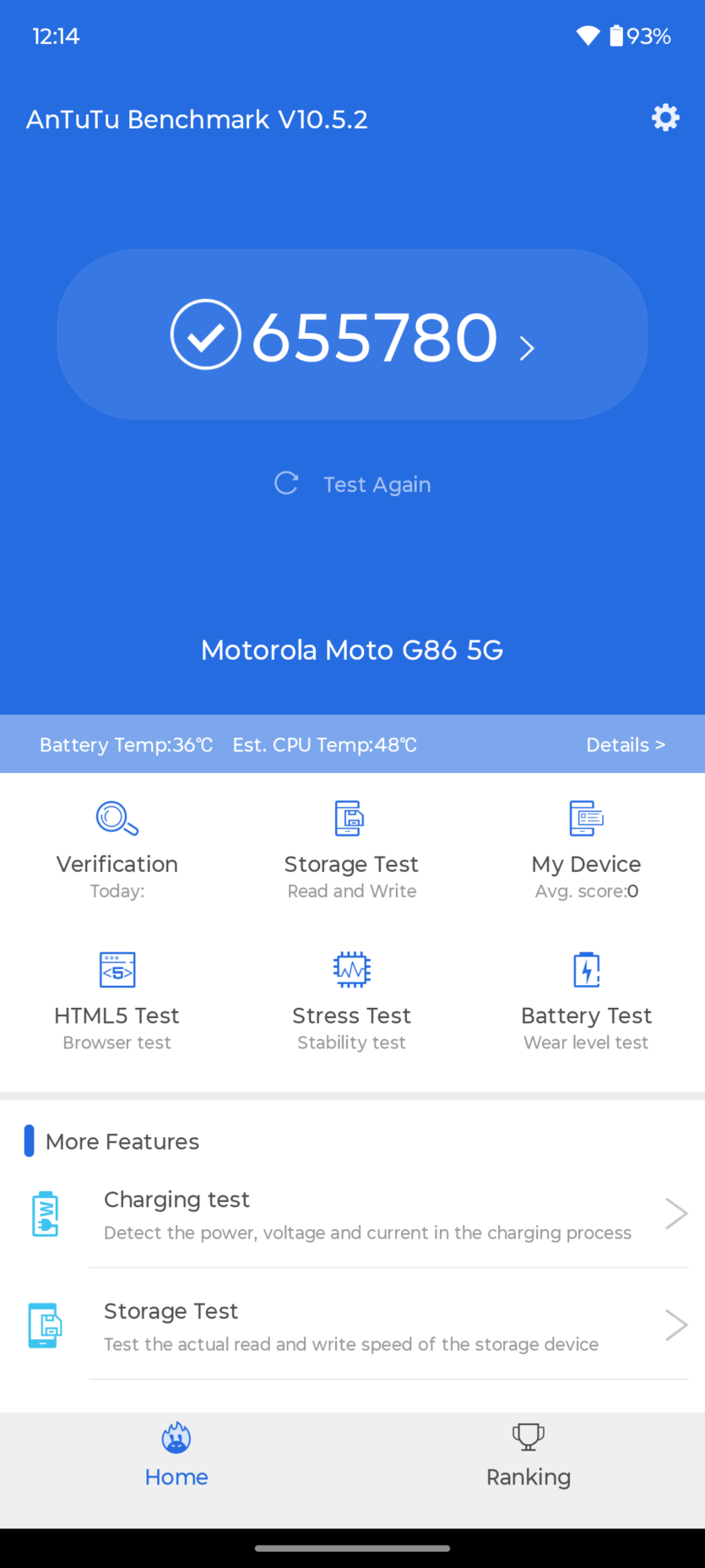Run the Stress Test for stability
The image size is (705, 1568).
click(351, 999)
